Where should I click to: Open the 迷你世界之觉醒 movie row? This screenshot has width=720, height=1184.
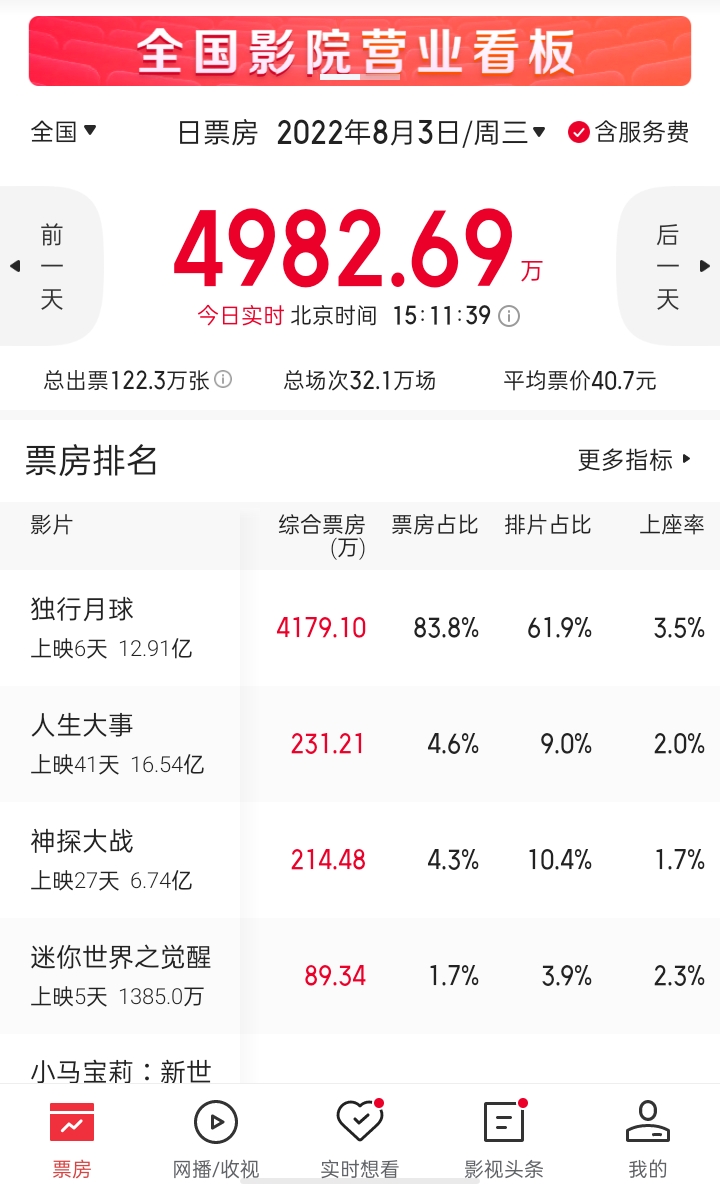[x=360, y=976]
